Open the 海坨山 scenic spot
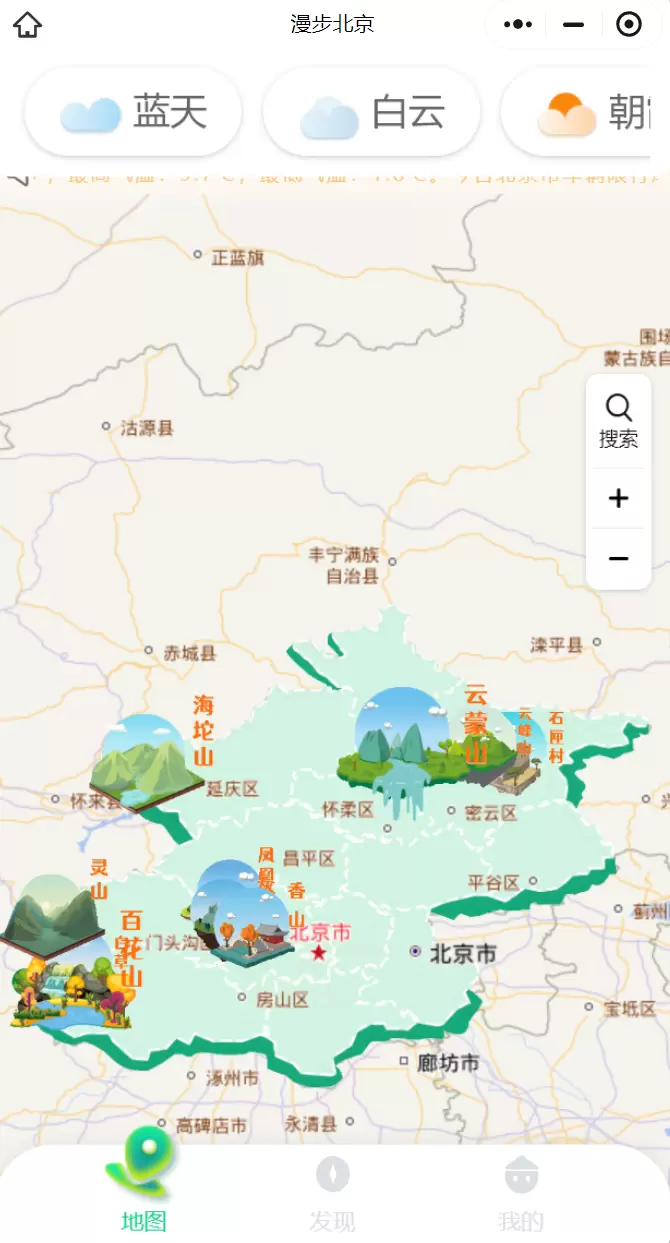Image resolution: width=670 pixels, height=1243 pixels. pyautogui.click(x=150, y=760)
